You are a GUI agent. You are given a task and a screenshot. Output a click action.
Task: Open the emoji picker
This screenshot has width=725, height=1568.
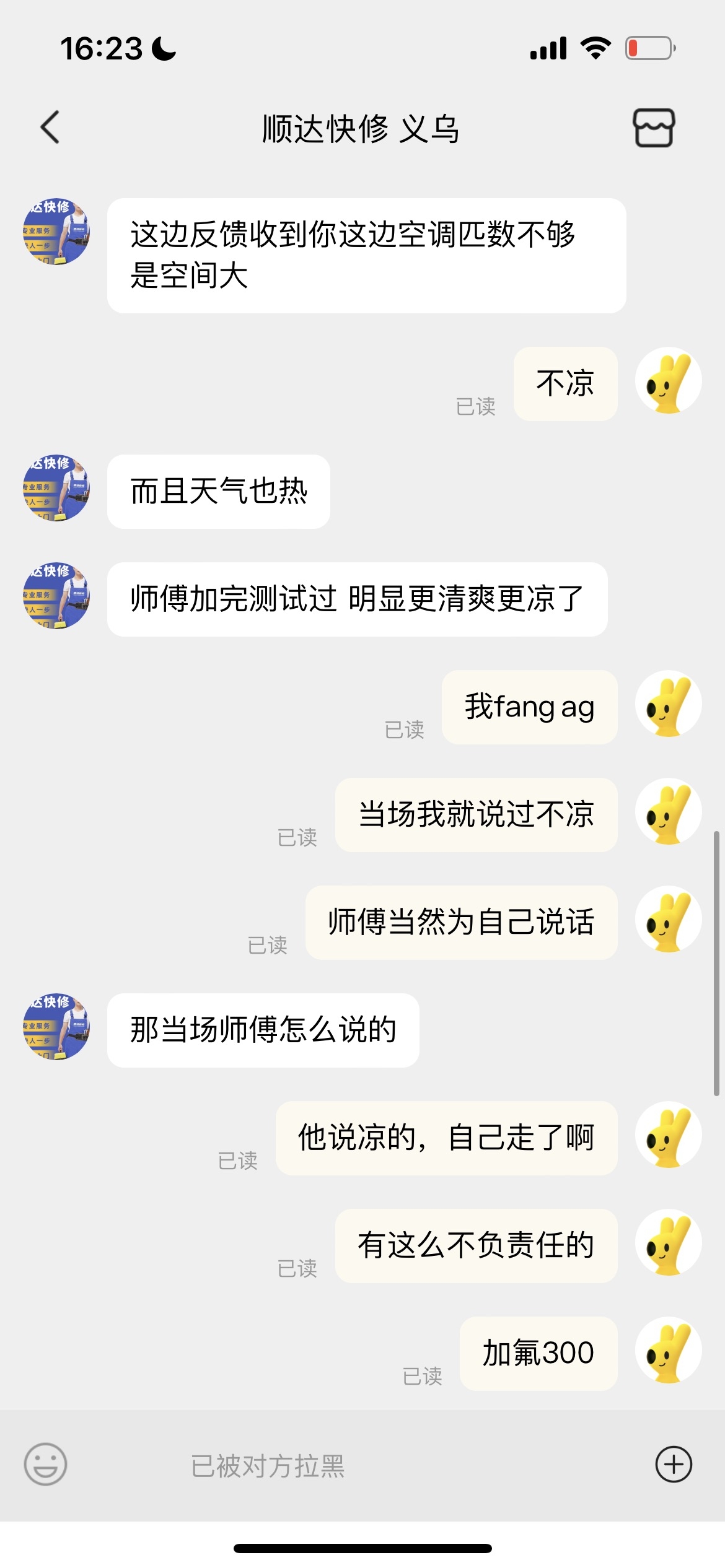coord(45,1465)
